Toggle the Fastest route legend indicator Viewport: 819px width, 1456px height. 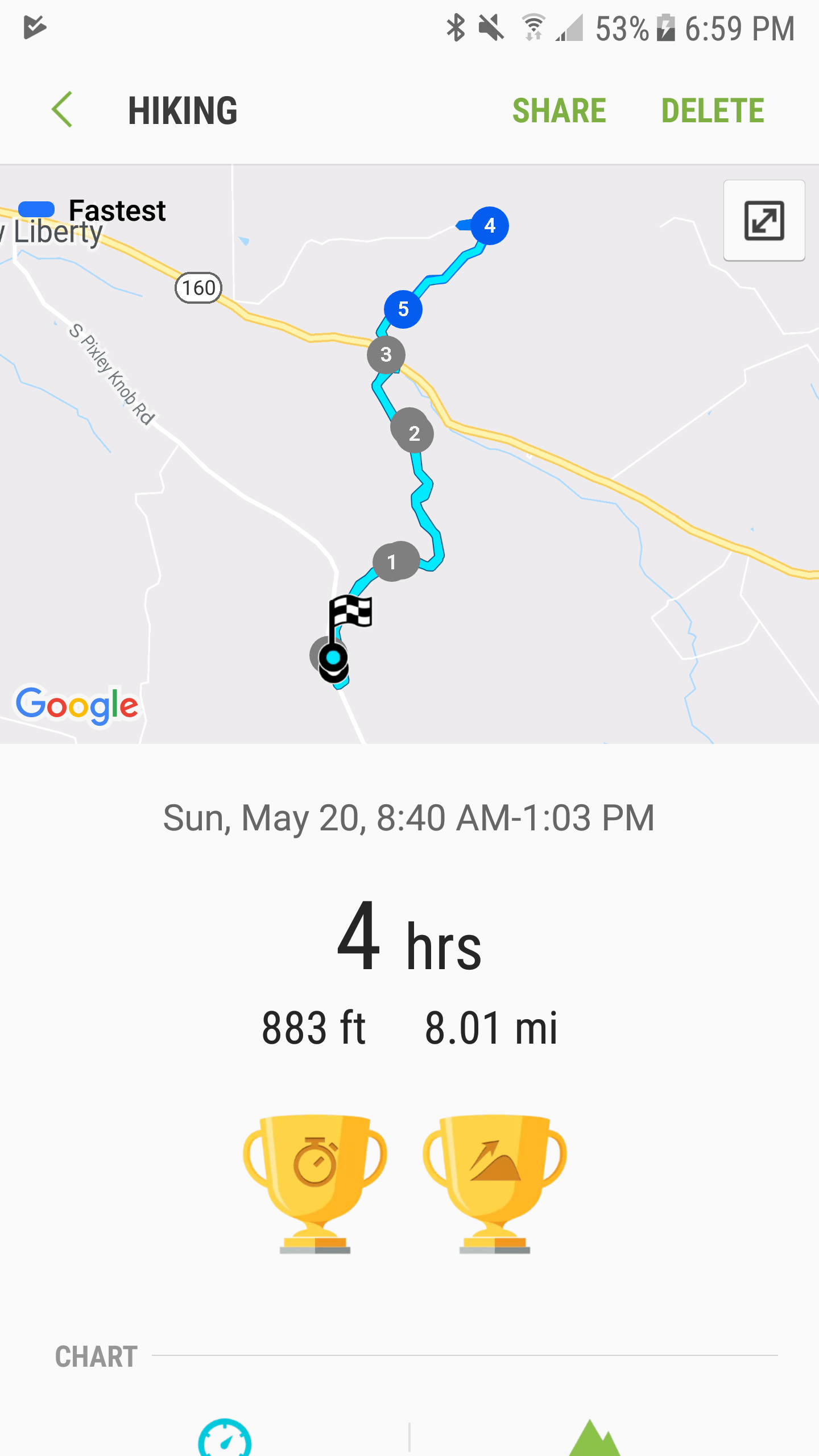(x=38, y=209)
